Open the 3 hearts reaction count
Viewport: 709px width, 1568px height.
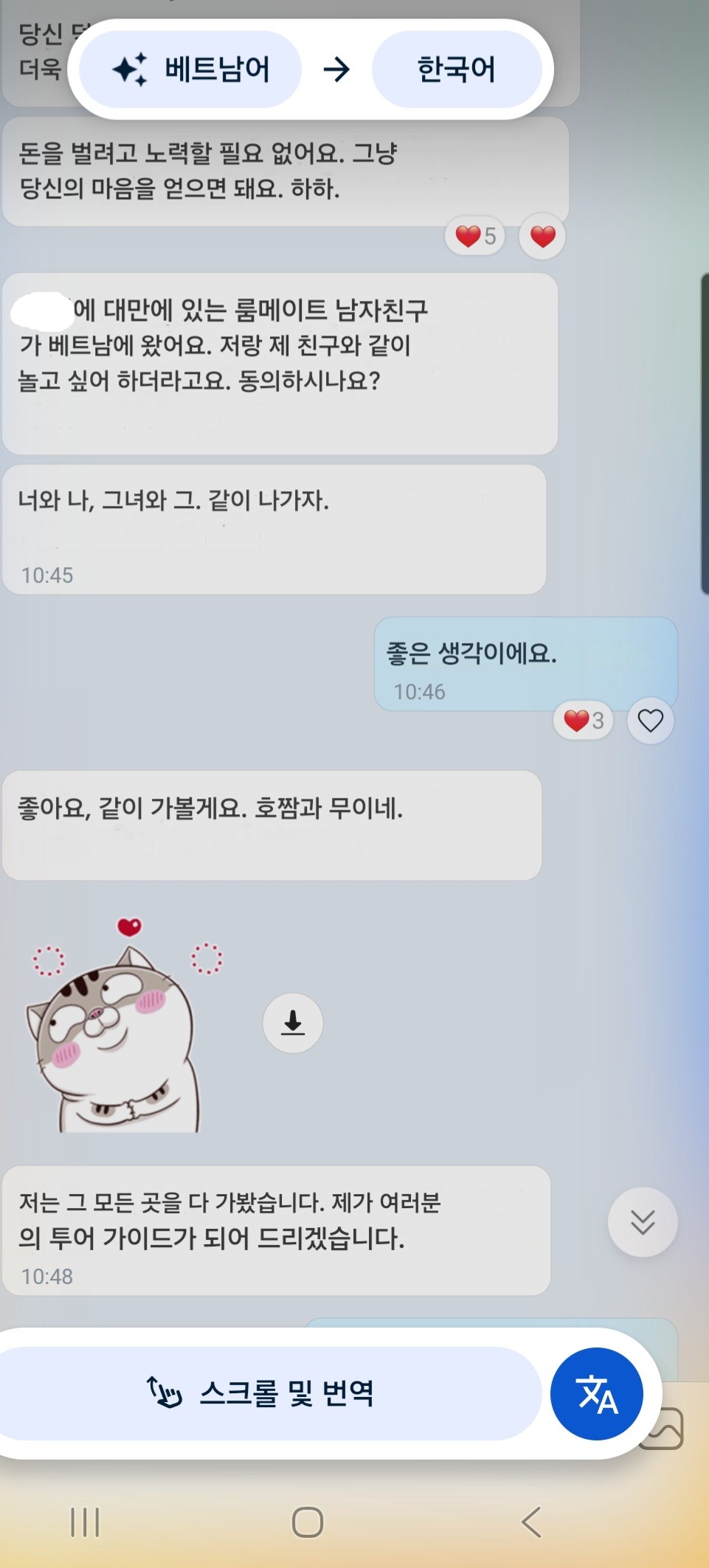pyautogui.click(x=583, y=721)
